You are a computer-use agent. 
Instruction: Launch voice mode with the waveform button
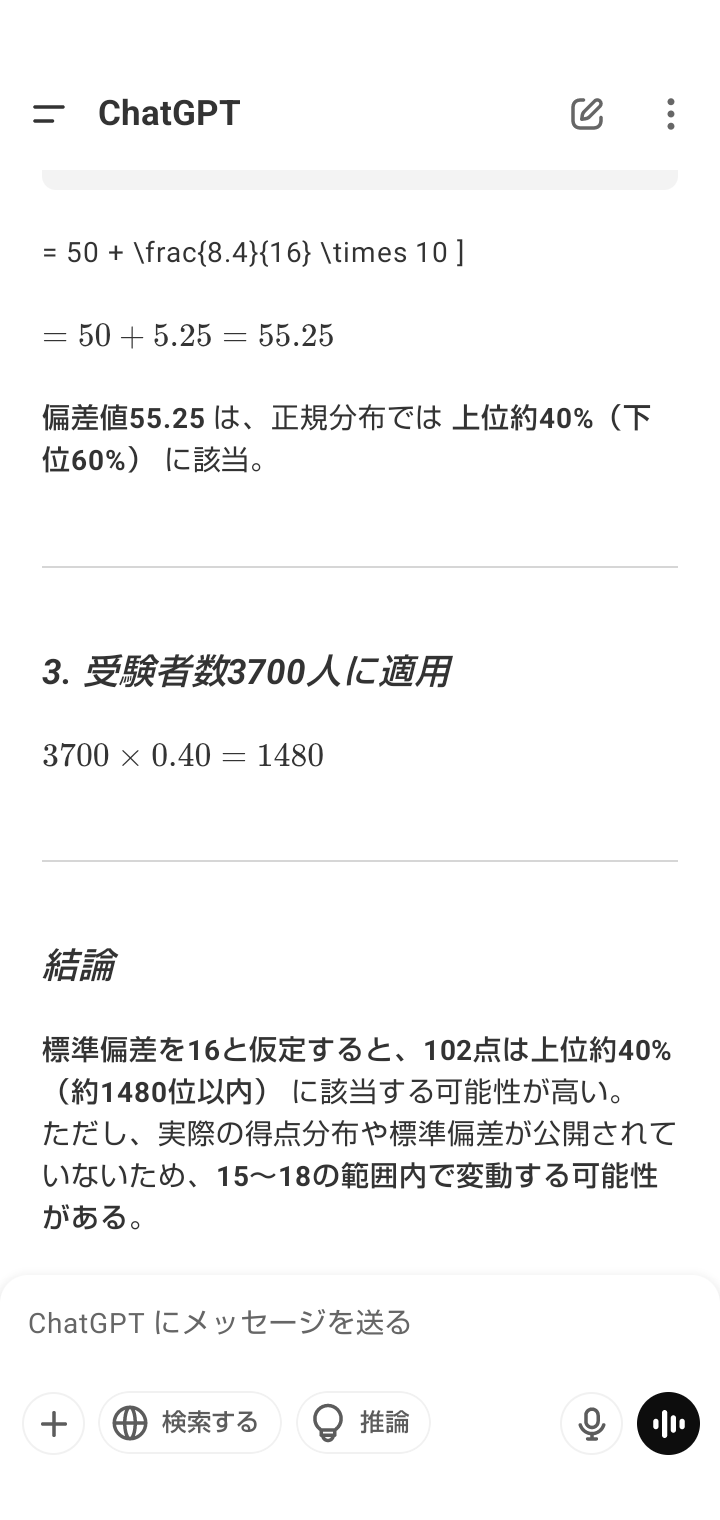668,1423
